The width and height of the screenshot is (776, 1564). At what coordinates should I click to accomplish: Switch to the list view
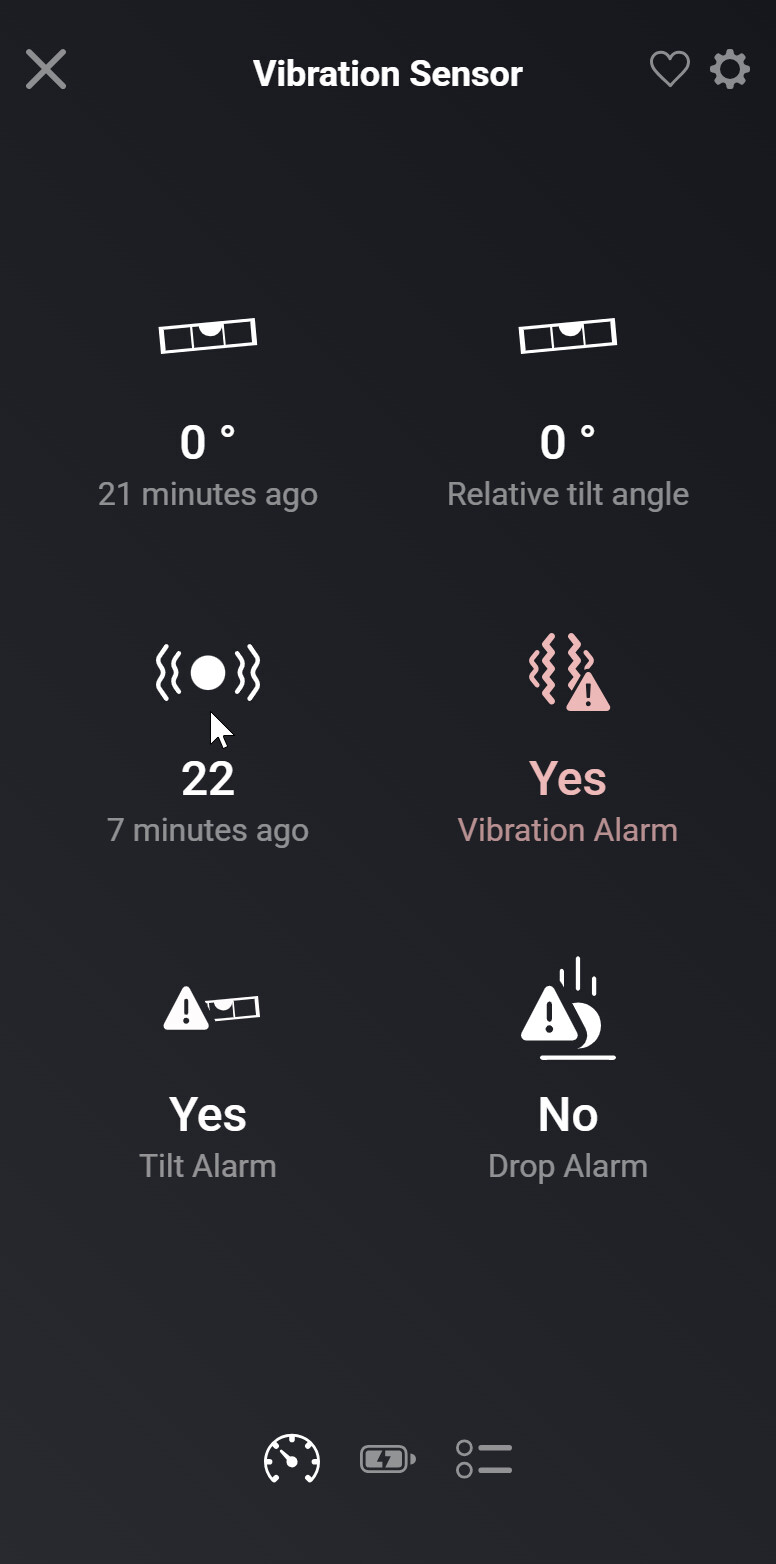coord(484,1459)
